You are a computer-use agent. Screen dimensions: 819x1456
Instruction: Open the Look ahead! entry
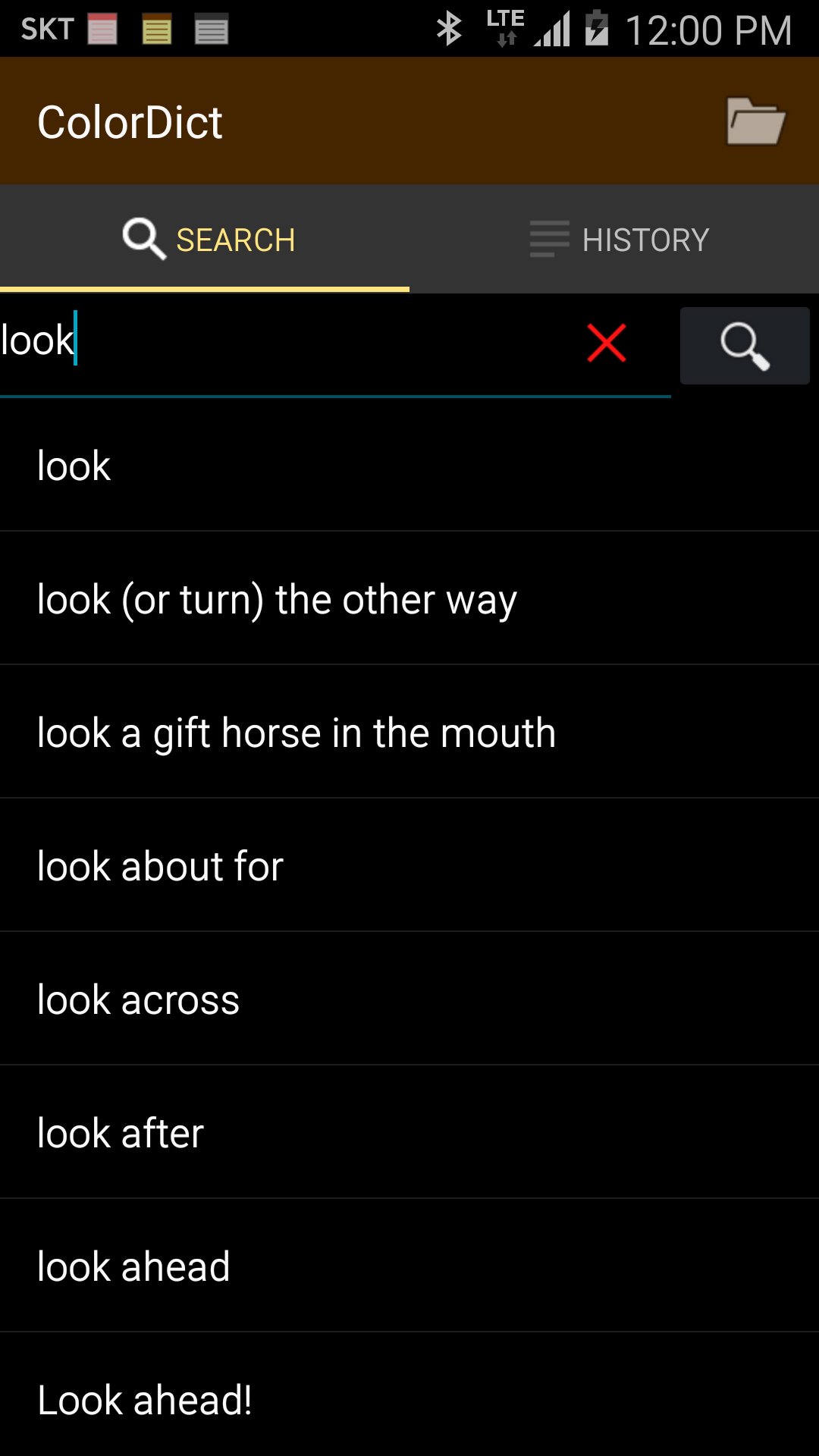tap(409, 1395)
